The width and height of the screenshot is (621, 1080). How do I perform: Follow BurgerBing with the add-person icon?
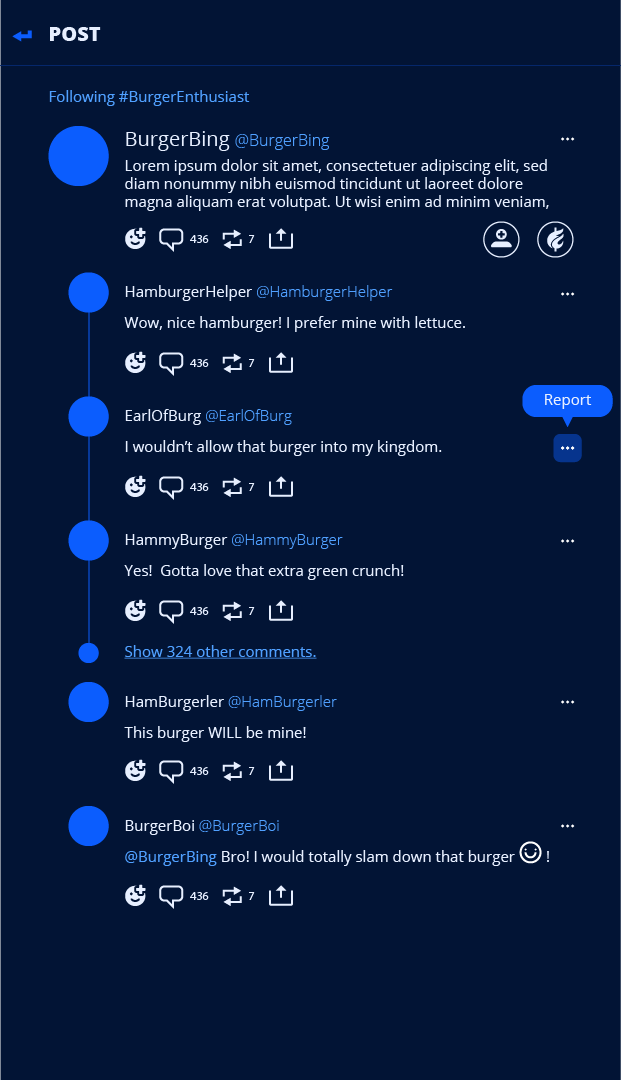click(501, 240)
